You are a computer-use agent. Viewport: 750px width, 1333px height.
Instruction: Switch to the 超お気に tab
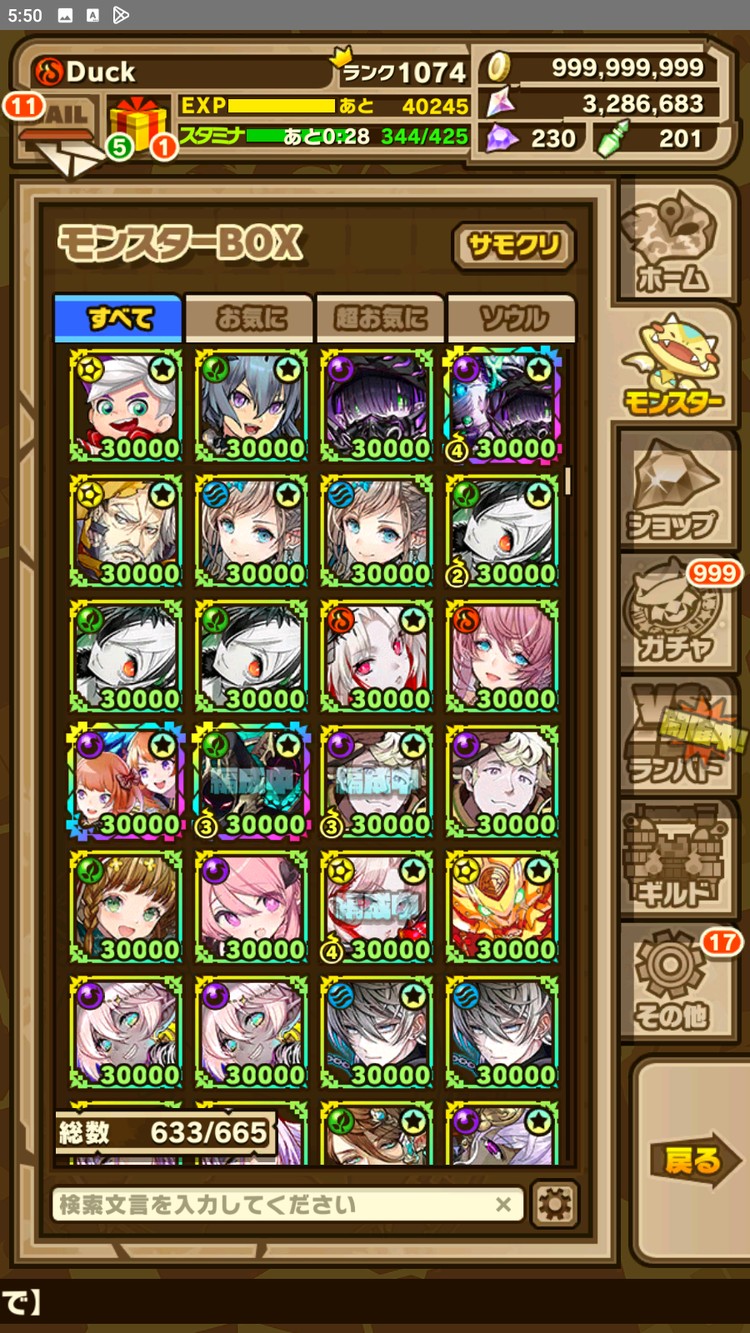(380, 319)
